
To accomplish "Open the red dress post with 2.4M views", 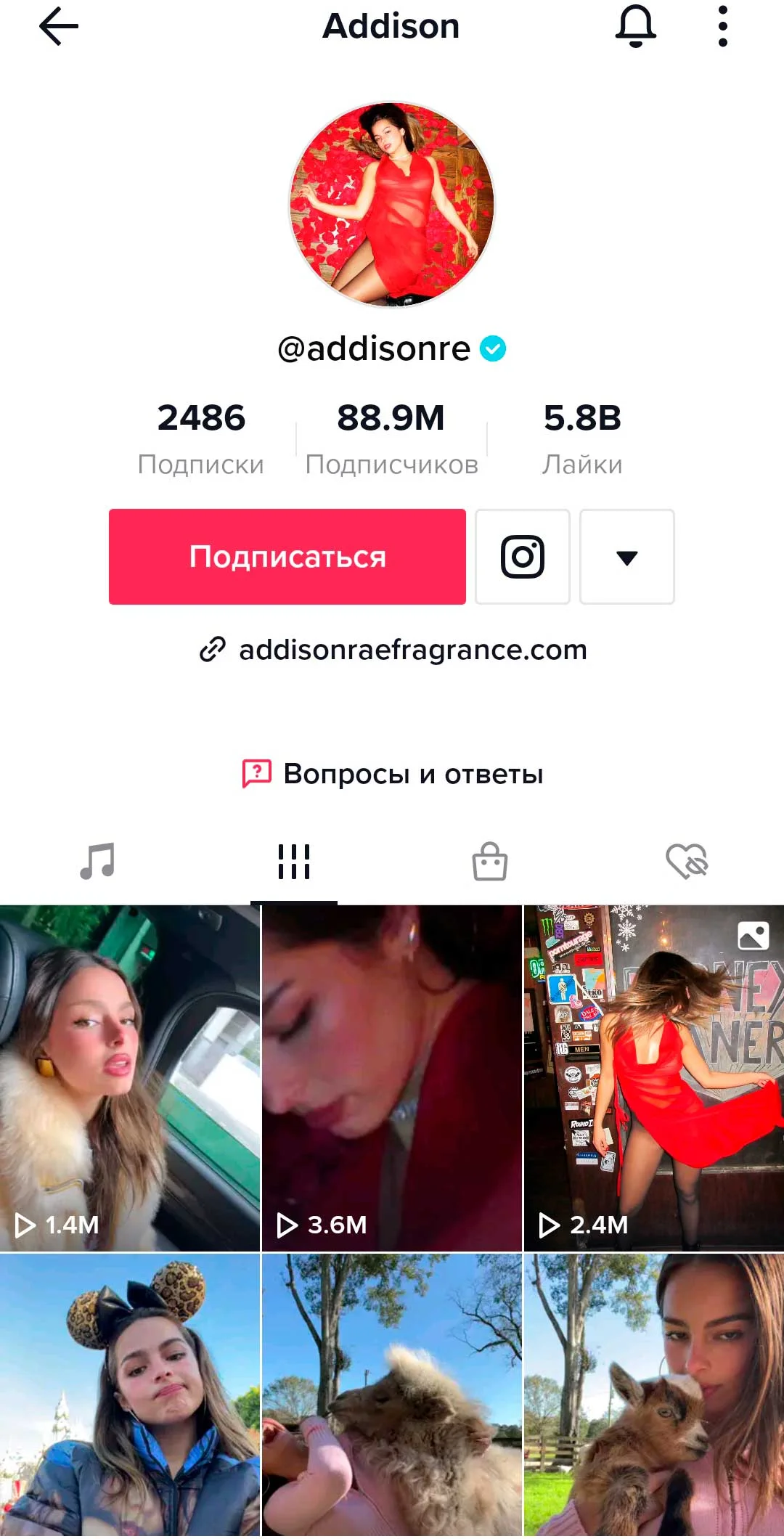I will (x=653, y=1078).
